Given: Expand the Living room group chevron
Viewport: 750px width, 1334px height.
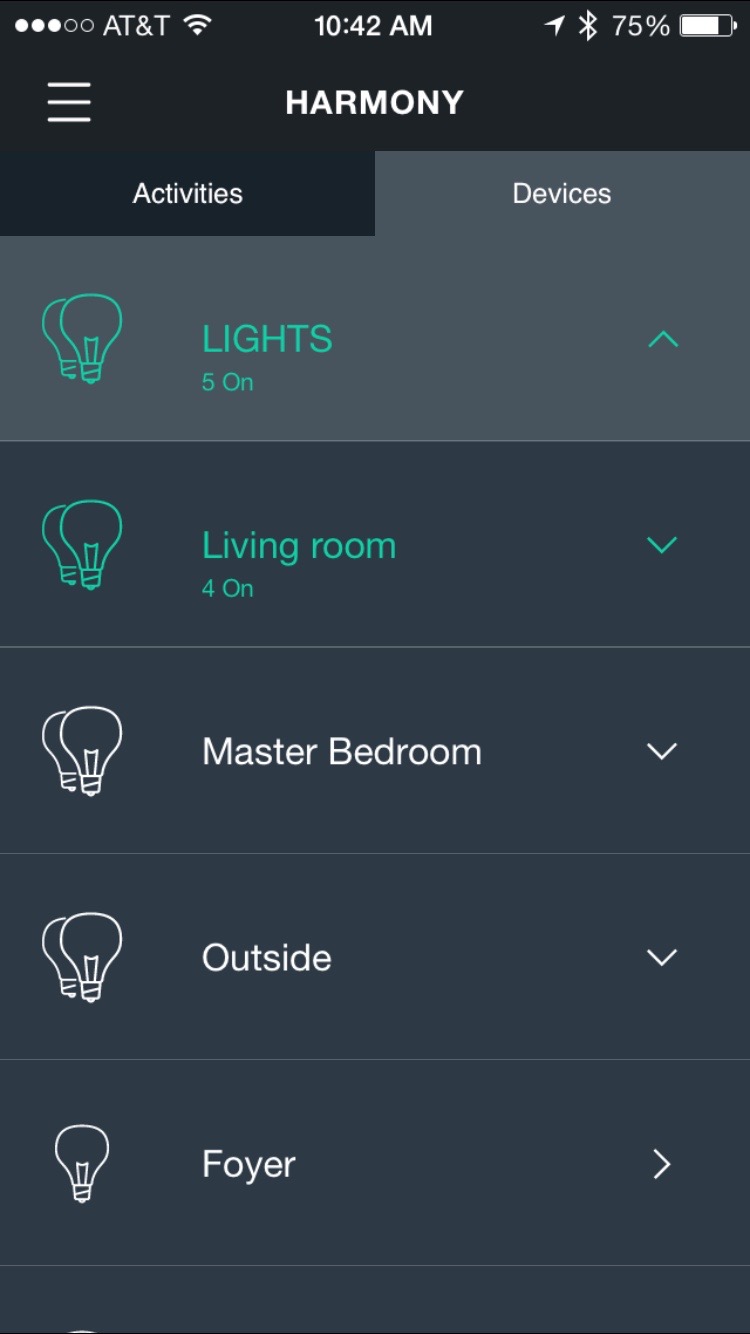Looking at the screenshot, I should 662,545.
